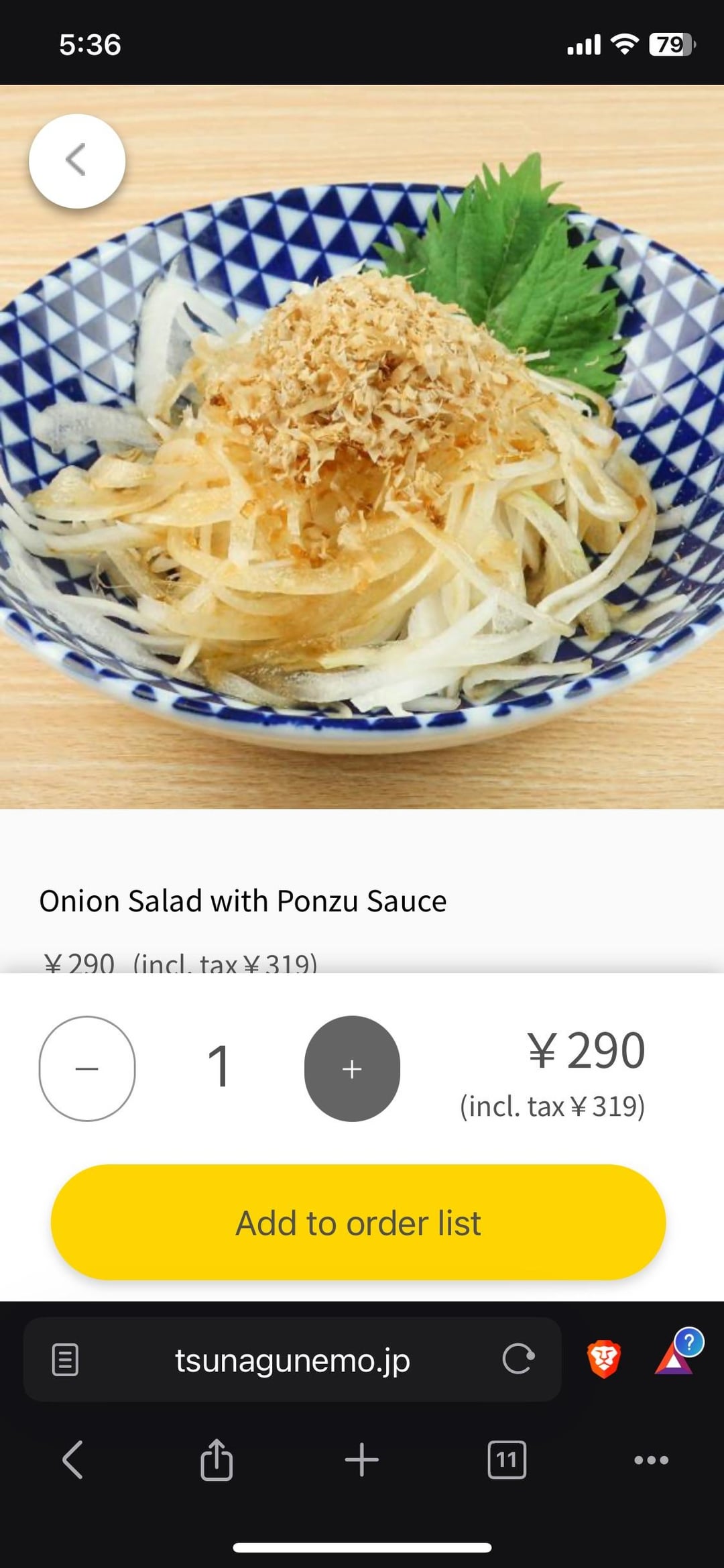Image resolution: width=724 pixels, height=1568 pixels.
Task: Decrease the order quantity by one
Action: click(87, 1068)
